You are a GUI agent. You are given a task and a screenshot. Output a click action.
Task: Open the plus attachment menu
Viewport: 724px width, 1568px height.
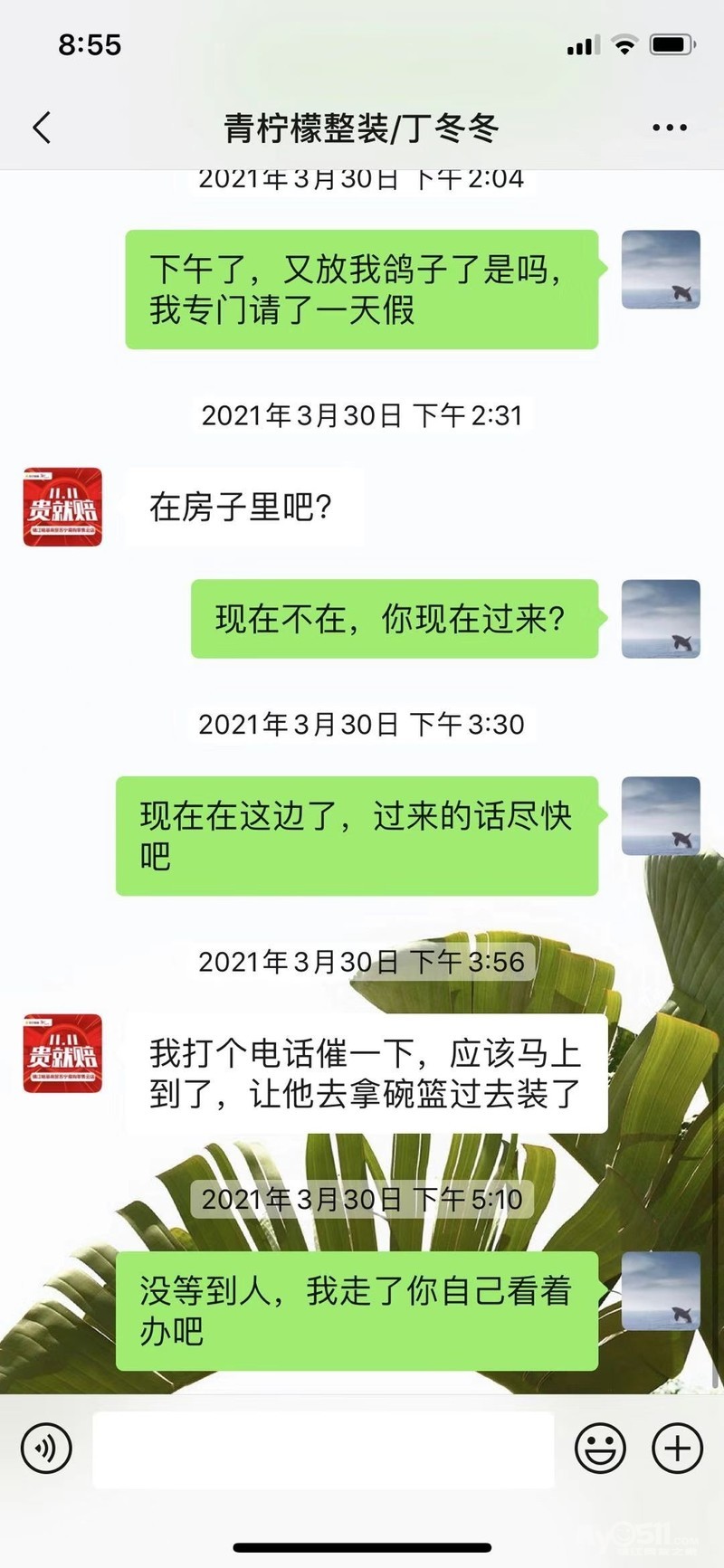677,1449
